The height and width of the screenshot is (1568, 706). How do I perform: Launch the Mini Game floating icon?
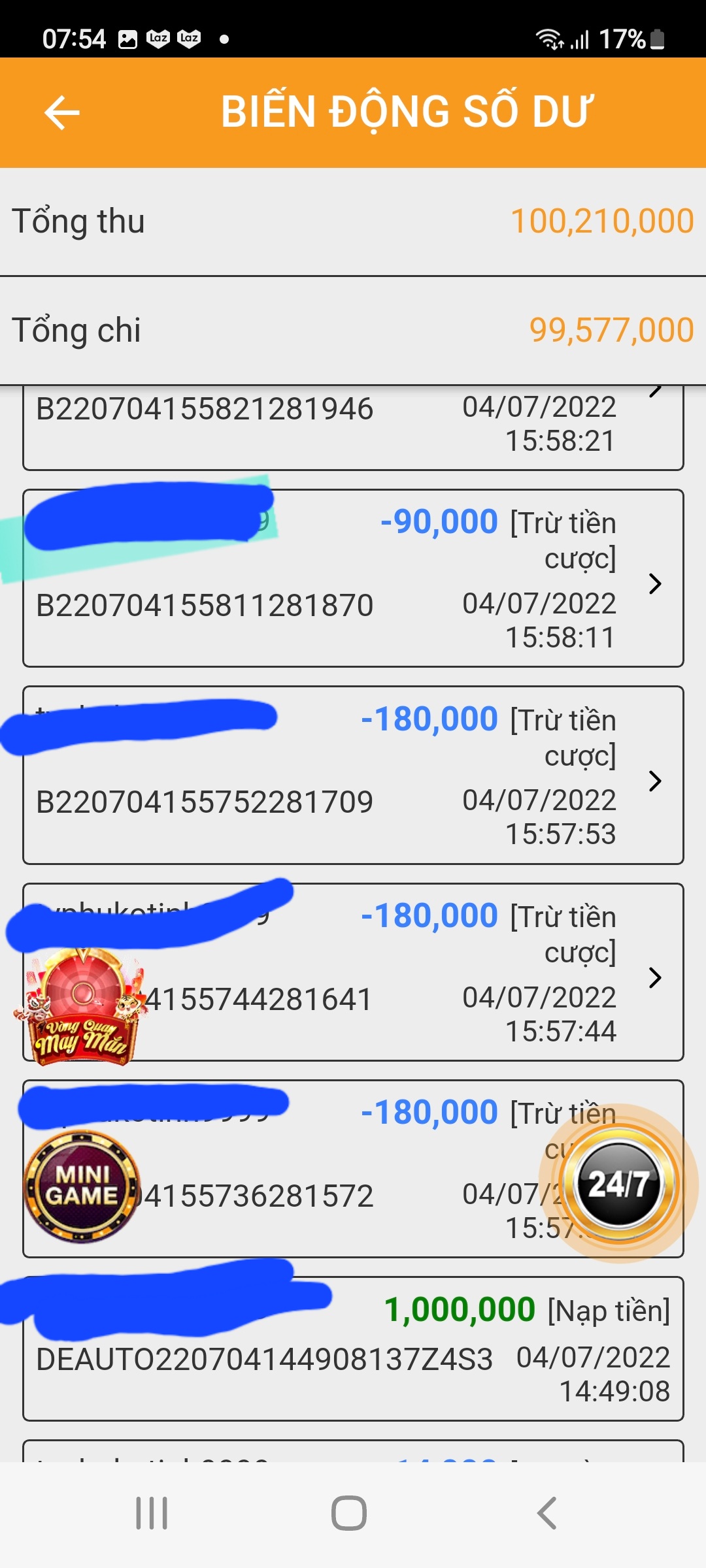pyautogui.click(x=81, y=1186)
